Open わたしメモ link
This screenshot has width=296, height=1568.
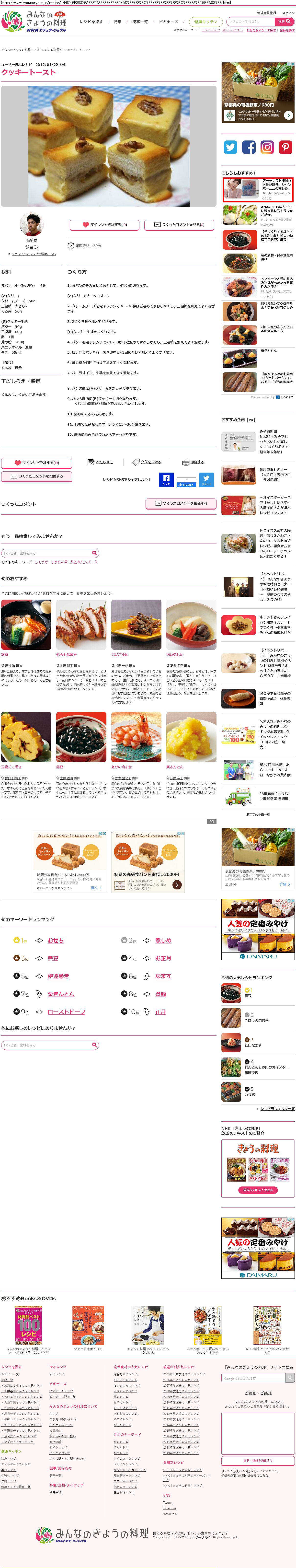click(101, 462)
